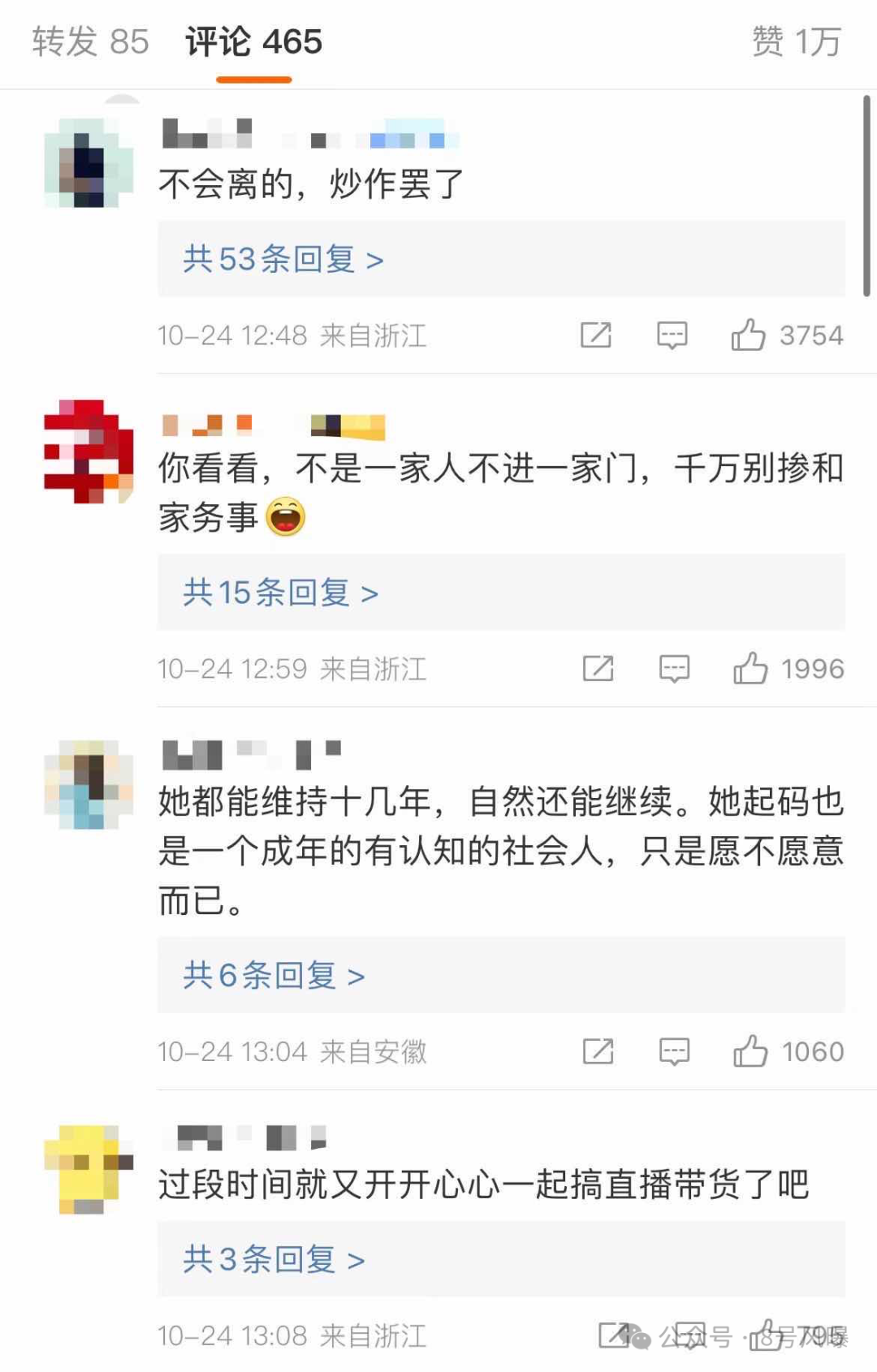Like the comment with 1996 likes
This screenshot has width=877, height=1372.
750,669
